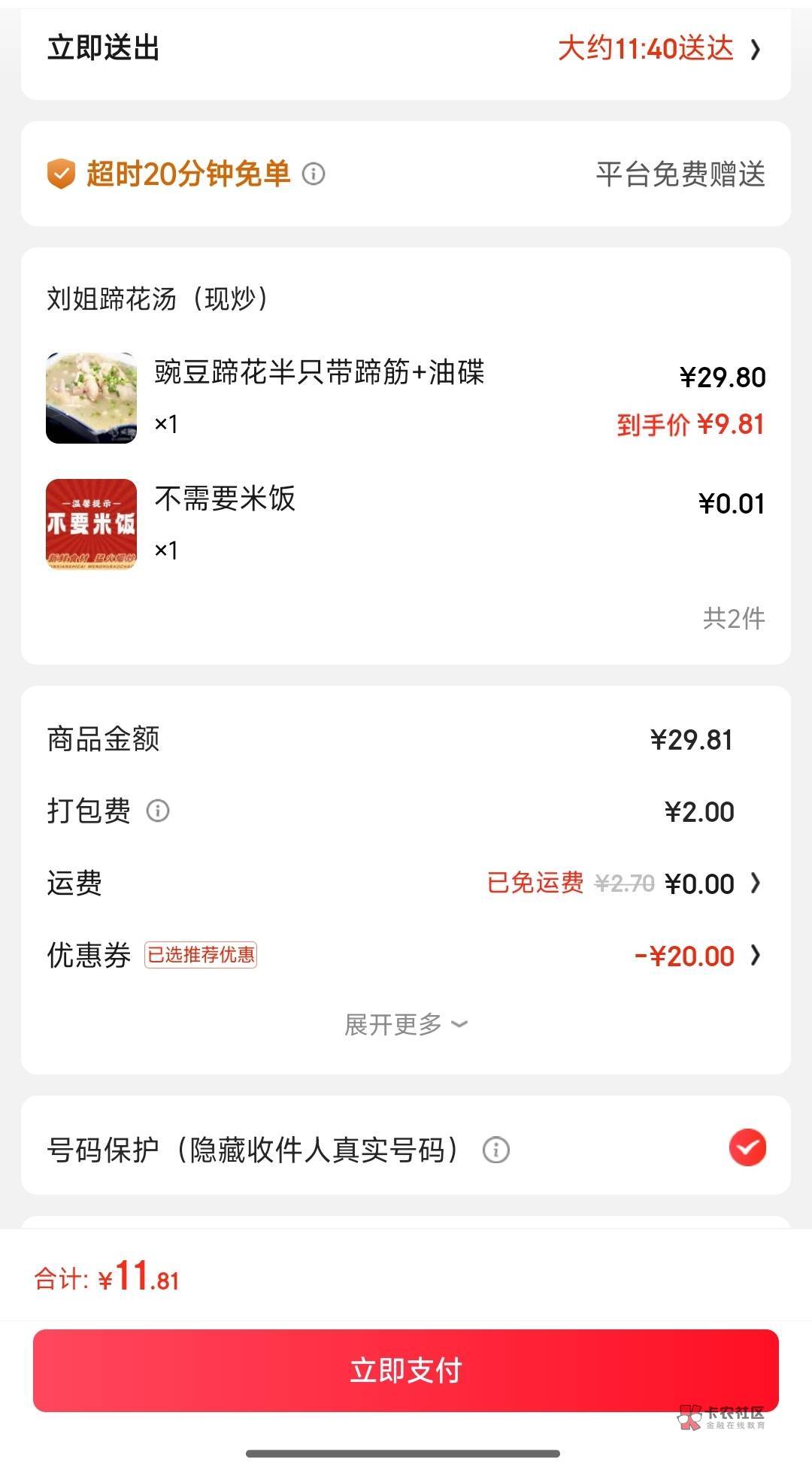The height and width of the screenshot is (1470, 812).
Task: Open the 打包费 info icon
Action: pos(158,811)
